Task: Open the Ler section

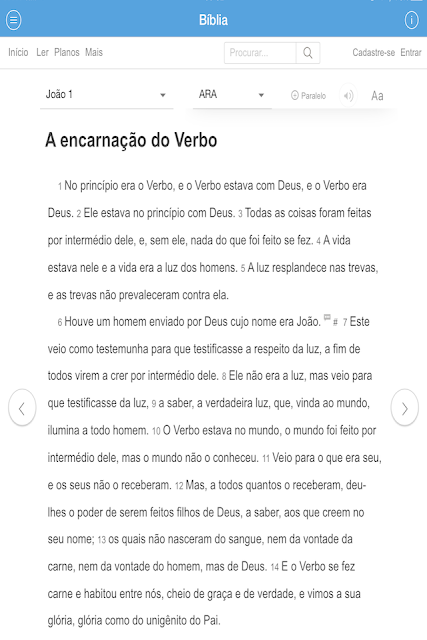Action: pos(42,52)
